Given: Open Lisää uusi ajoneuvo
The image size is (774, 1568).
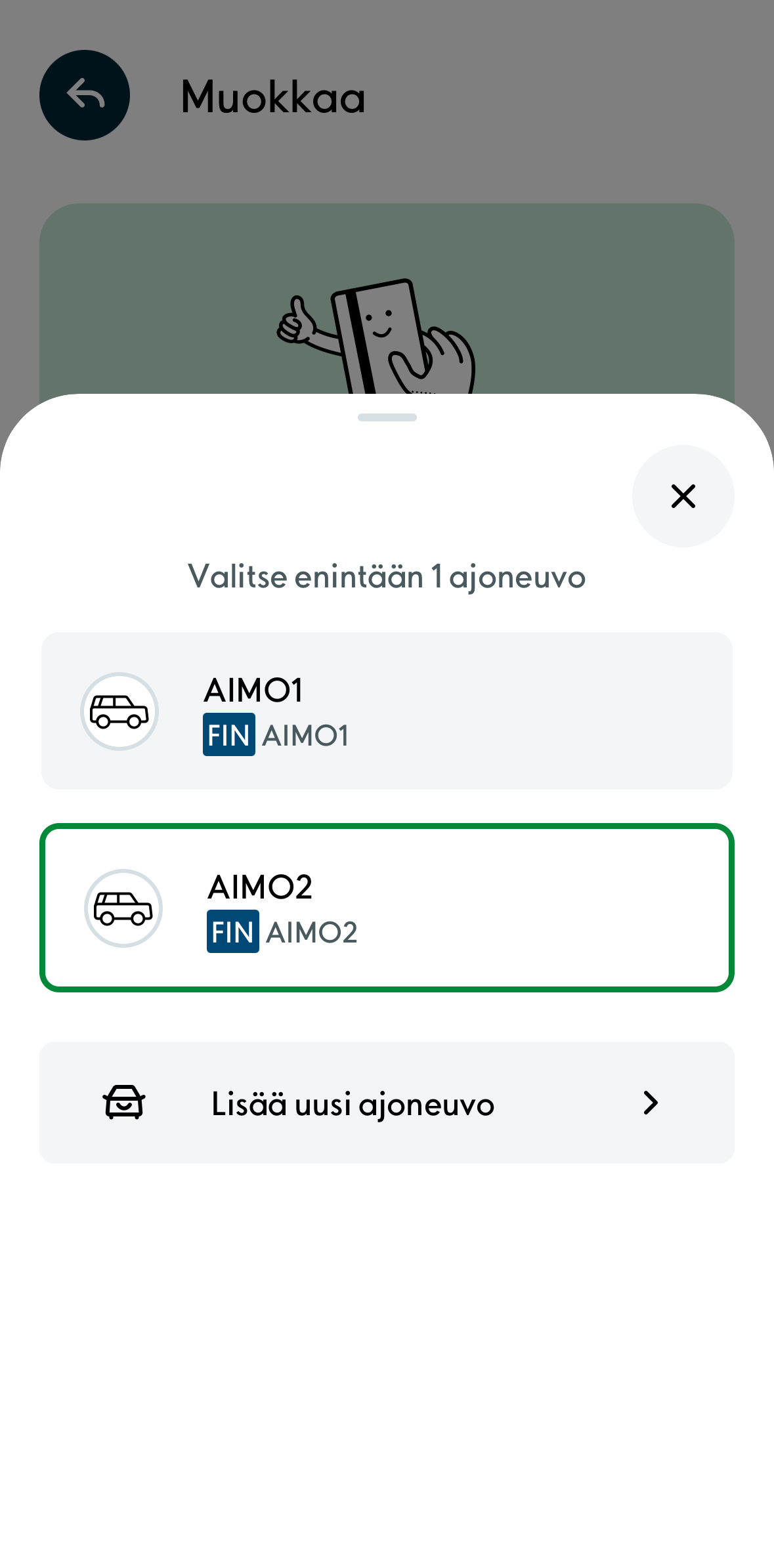Looking at the screenshot, I should [386, 1103].
